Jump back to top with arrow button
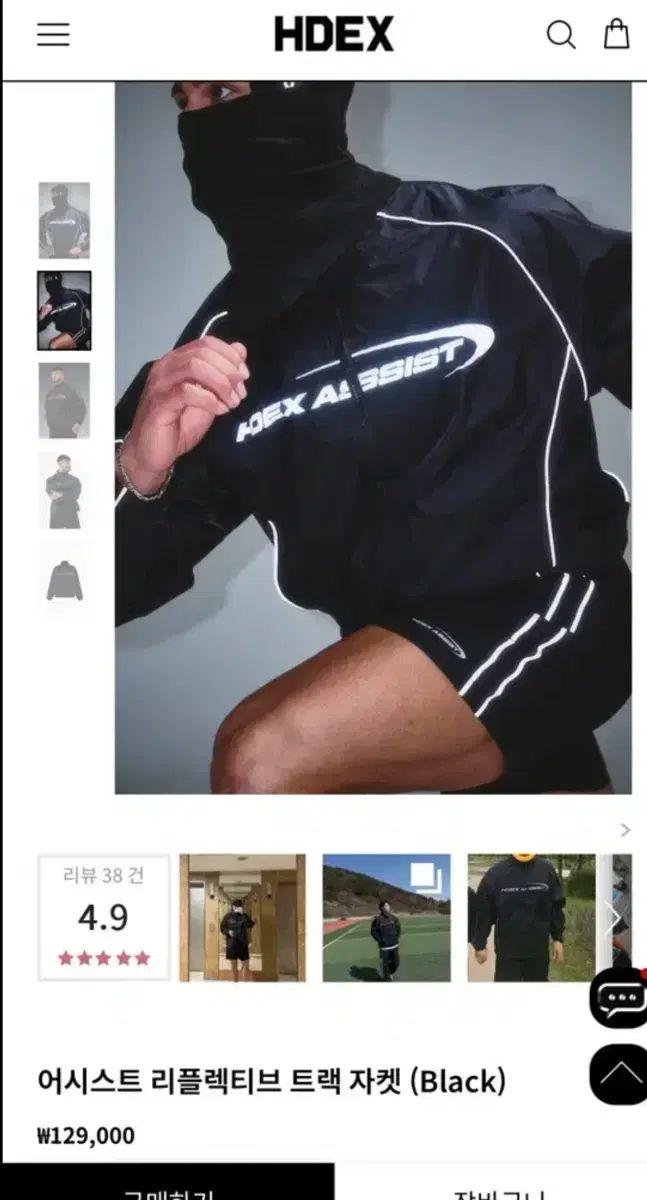 click(618, 1074)
